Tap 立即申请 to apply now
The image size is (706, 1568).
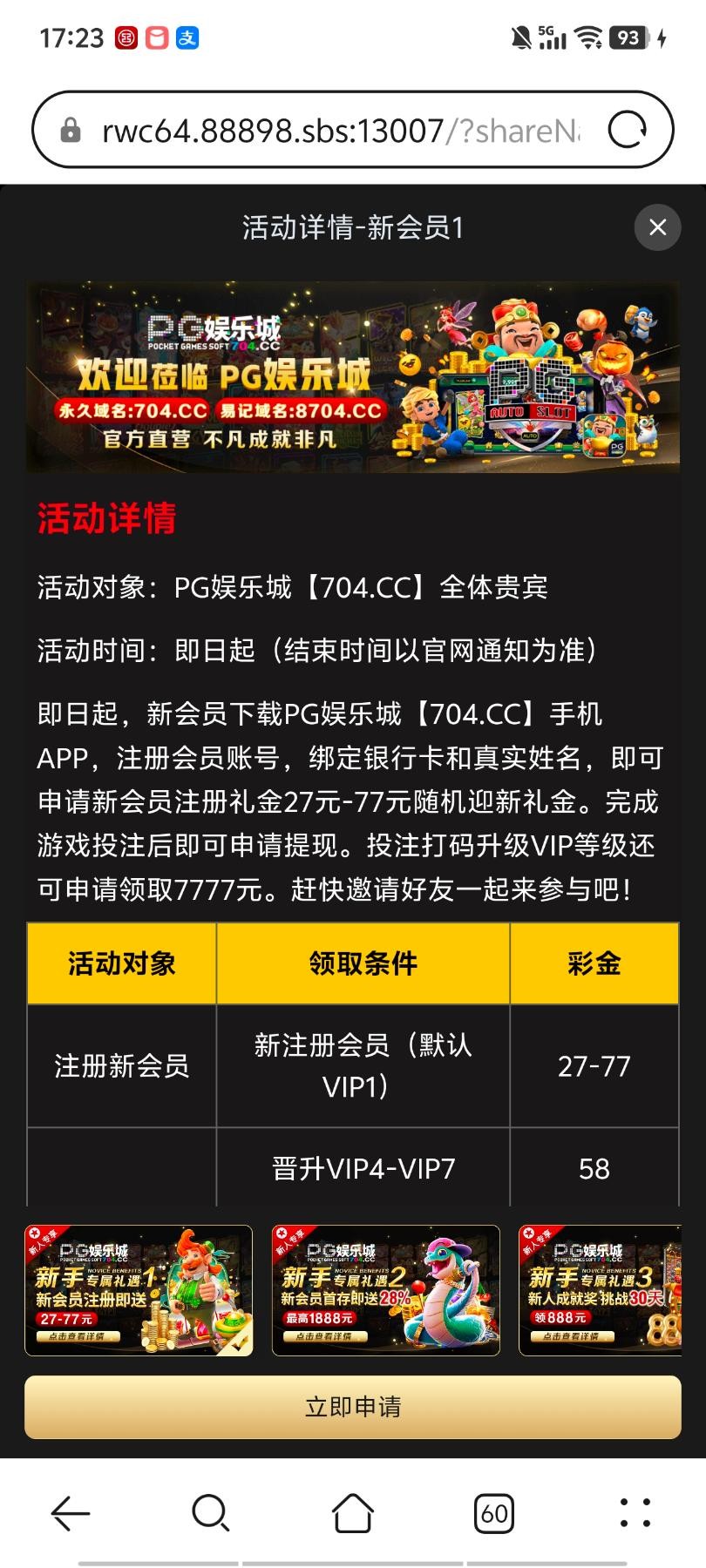[x=353, y=1407]
